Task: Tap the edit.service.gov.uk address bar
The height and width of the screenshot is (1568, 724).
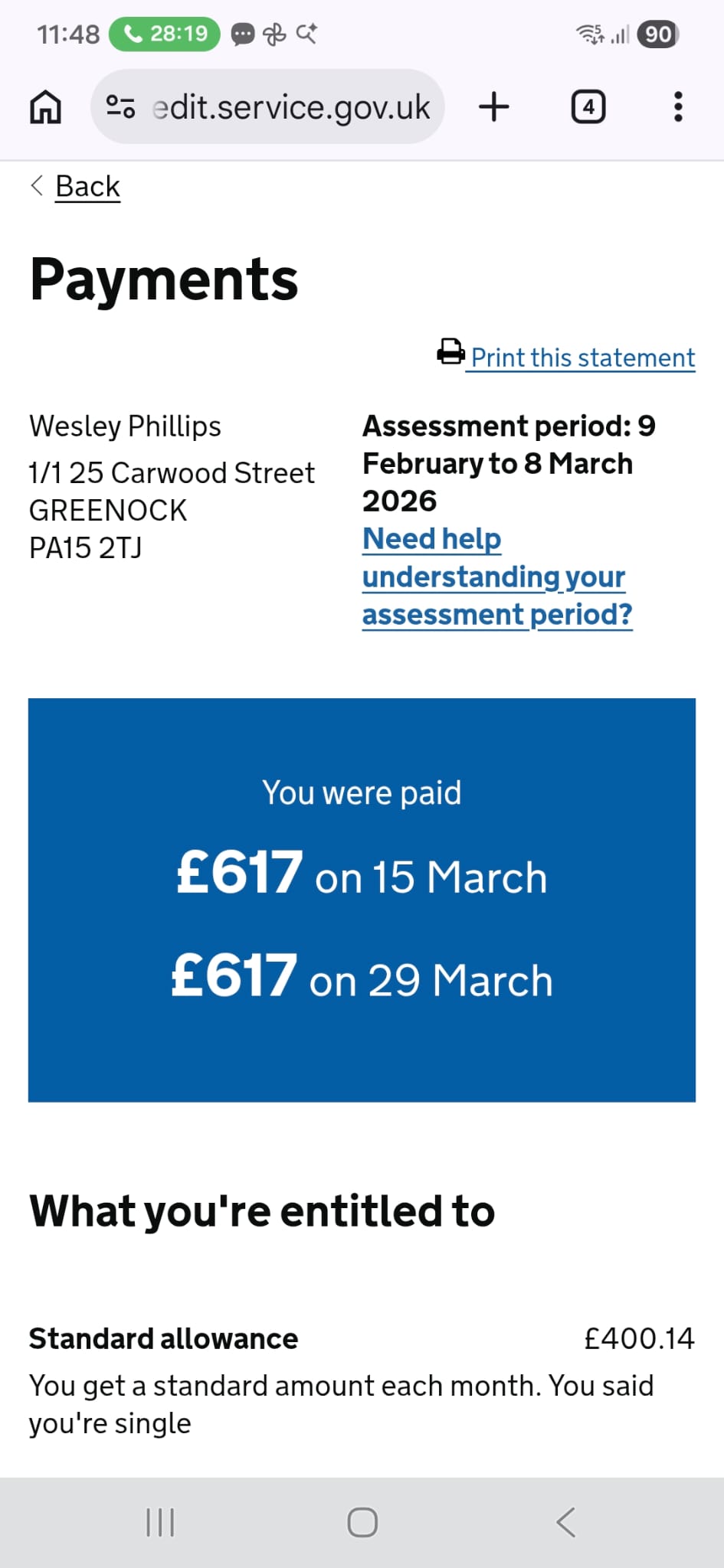Action: click(x=267, y=107)
